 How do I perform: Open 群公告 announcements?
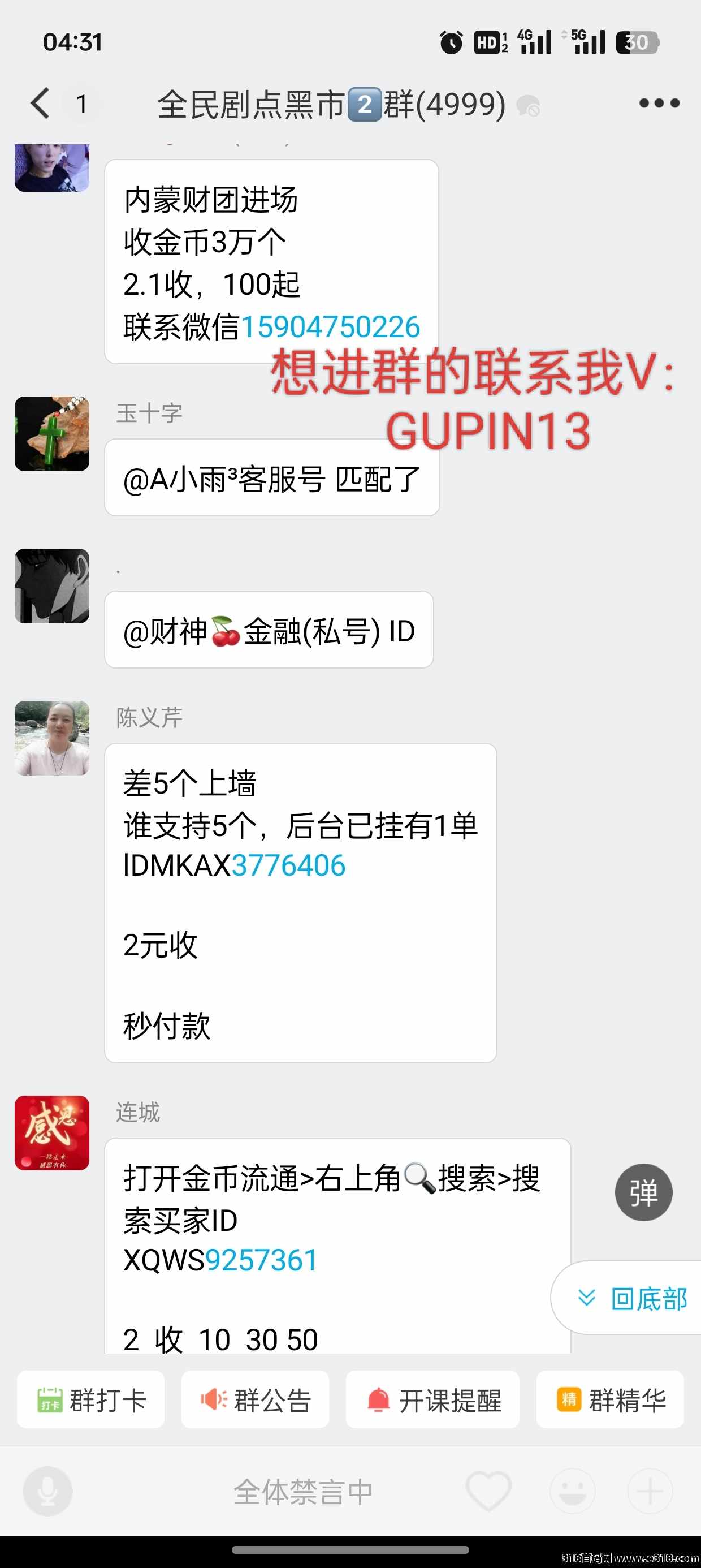[x=255, y=1400]
